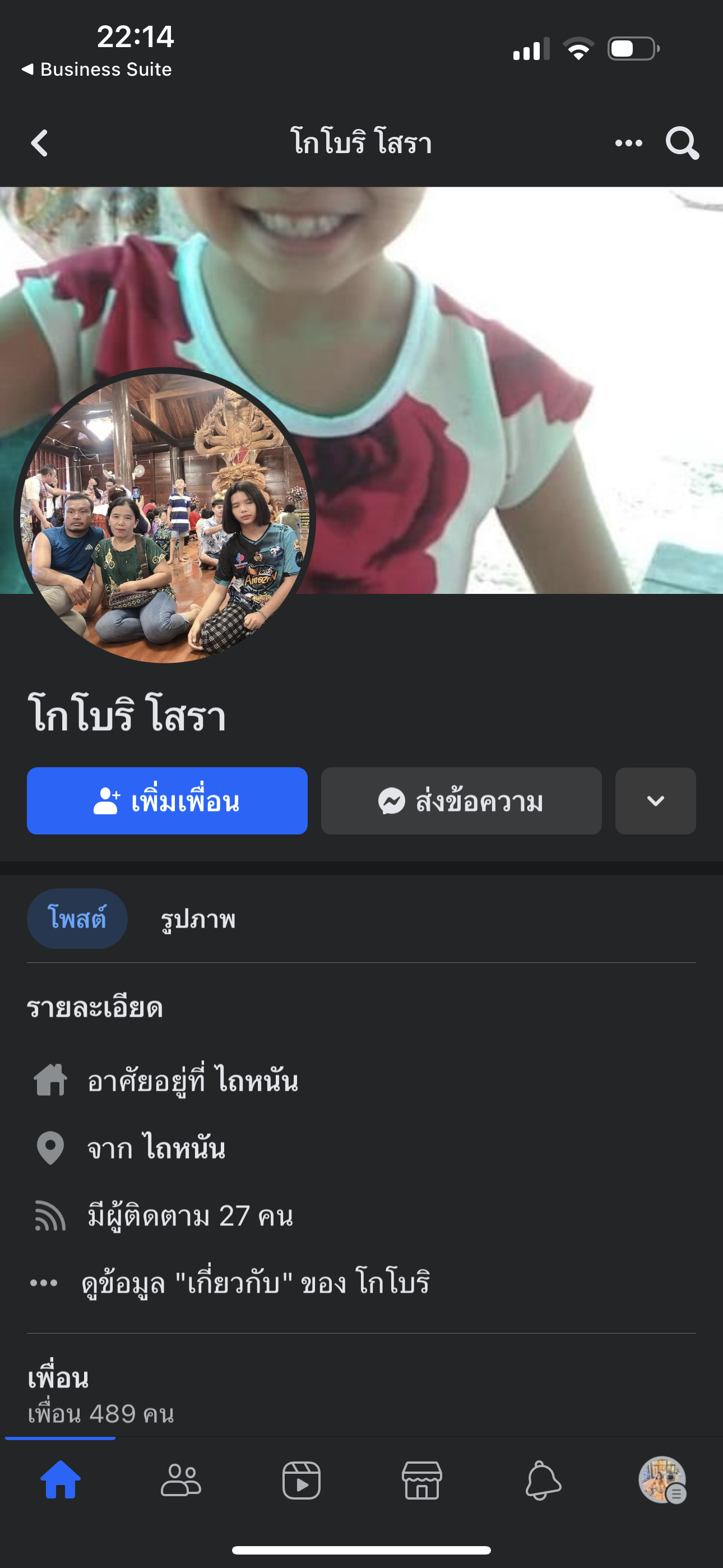Switch to the รูปภาพ tab

click(x=198, y=919)
